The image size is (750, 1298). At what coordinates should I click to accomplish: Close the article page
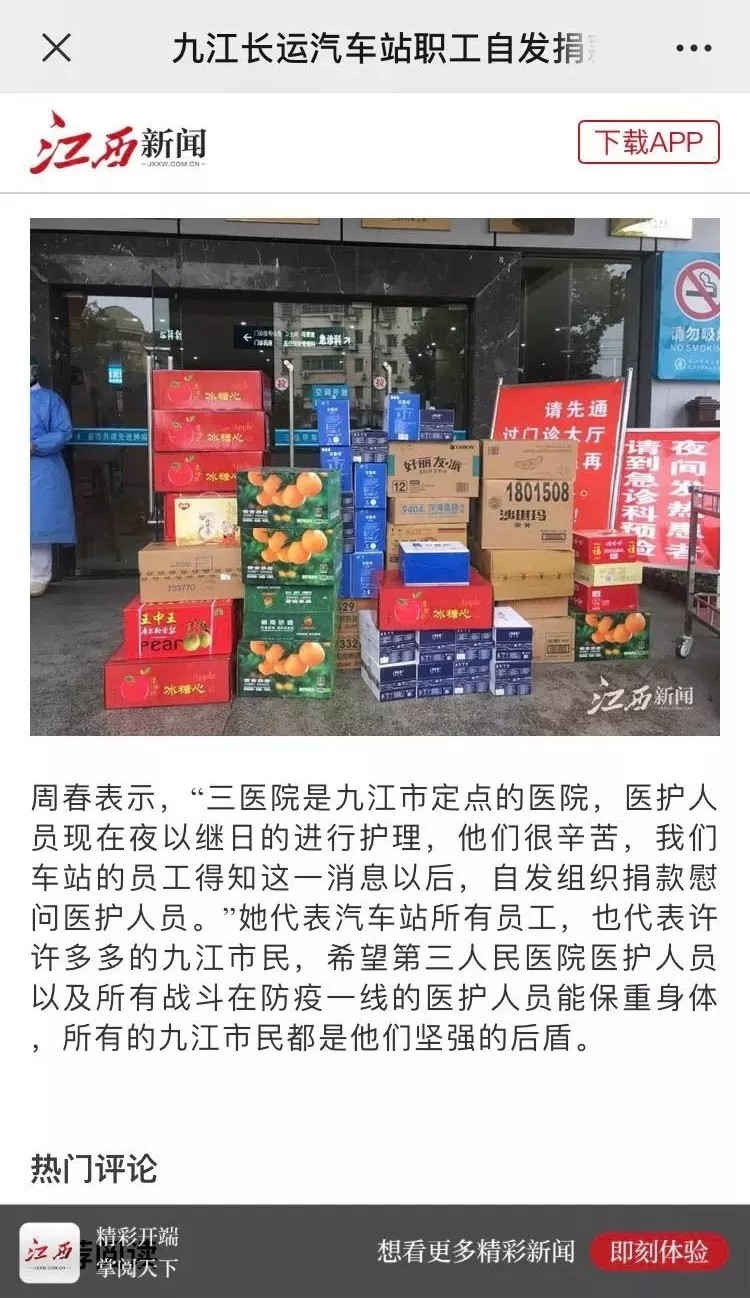coord(56,47)
